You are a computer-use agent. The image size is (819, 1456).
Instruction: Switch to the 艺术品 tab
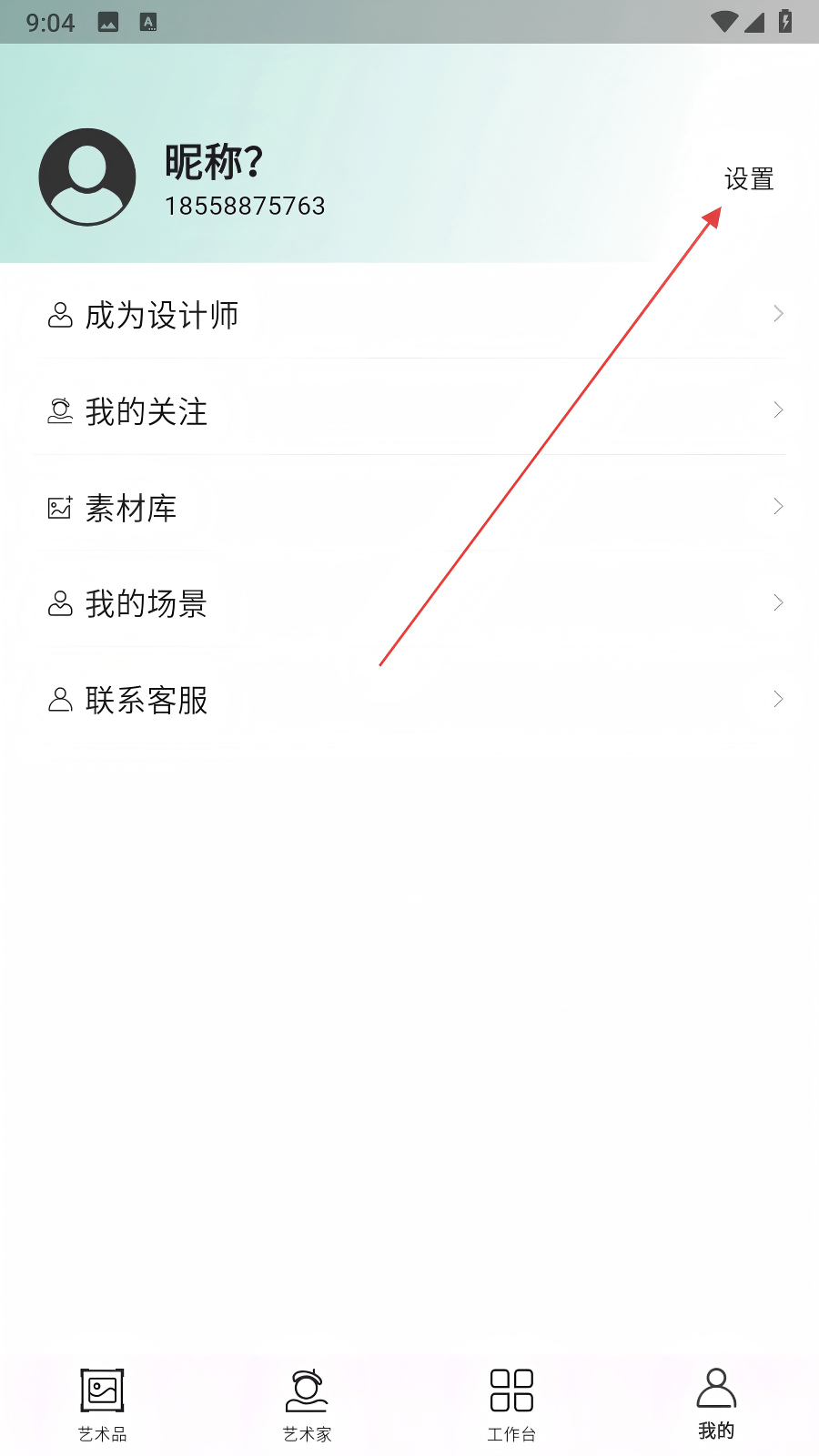103,1405
